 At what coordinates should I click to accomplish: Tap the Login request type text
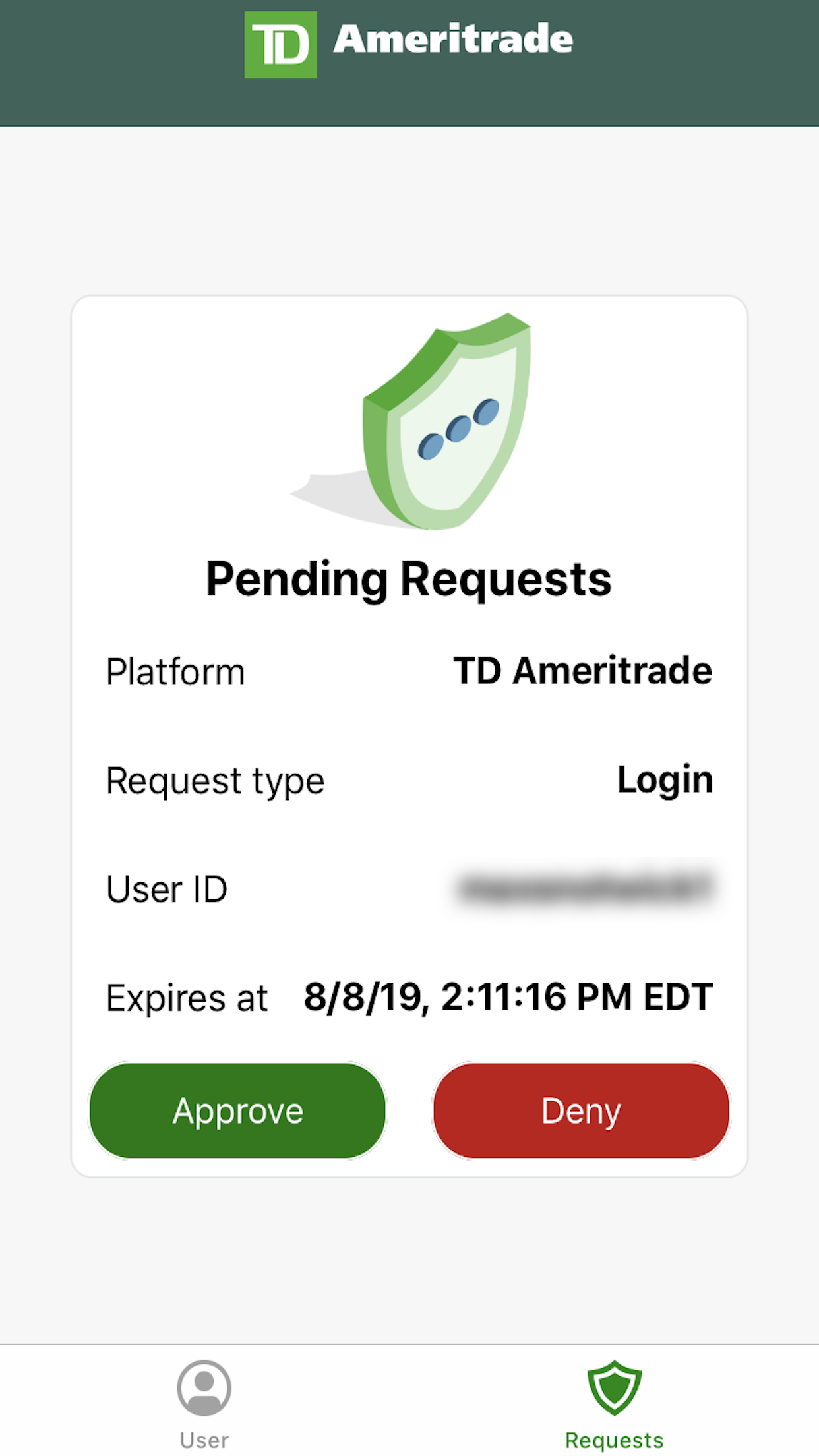click(664, 779)
